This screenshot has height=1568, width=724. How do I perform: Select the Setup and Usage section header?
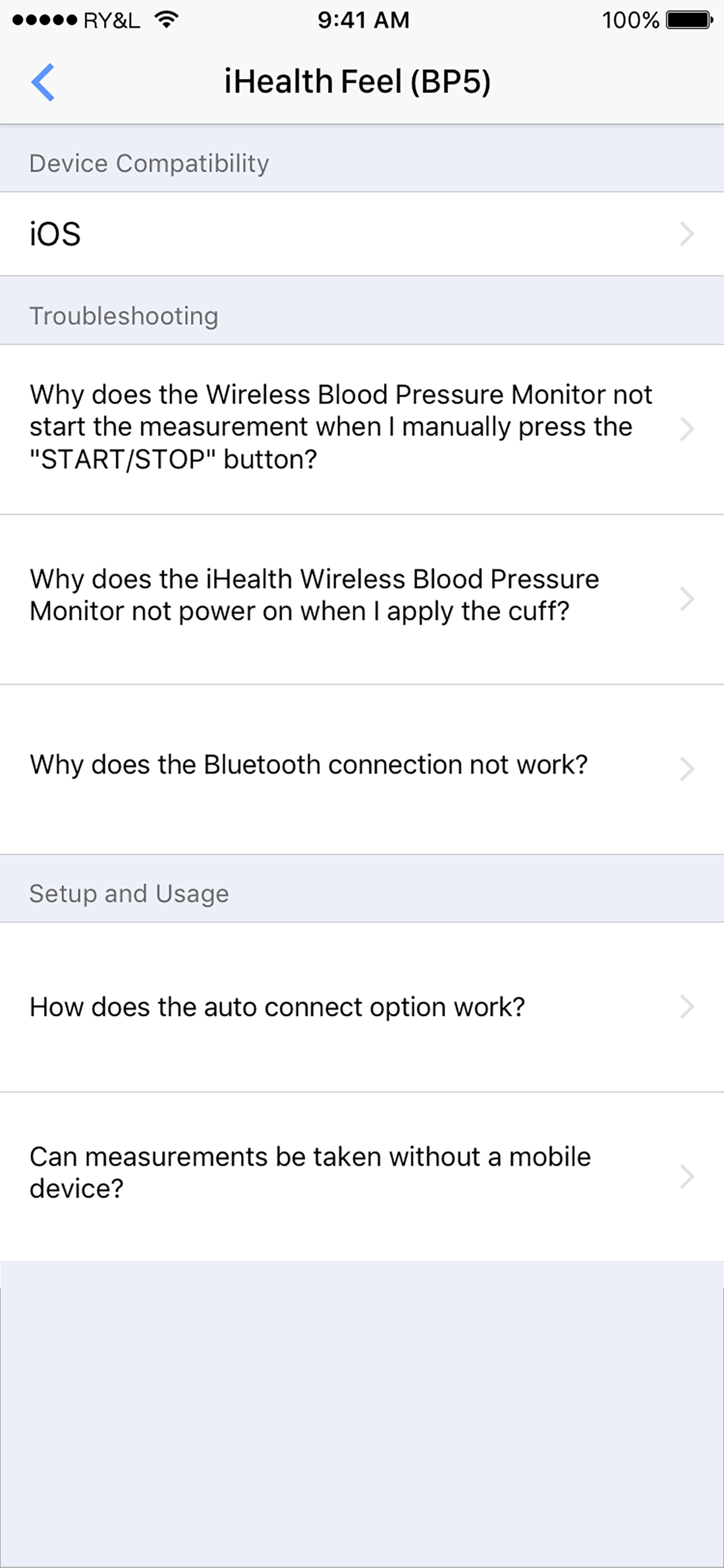[x=128, y=894]
